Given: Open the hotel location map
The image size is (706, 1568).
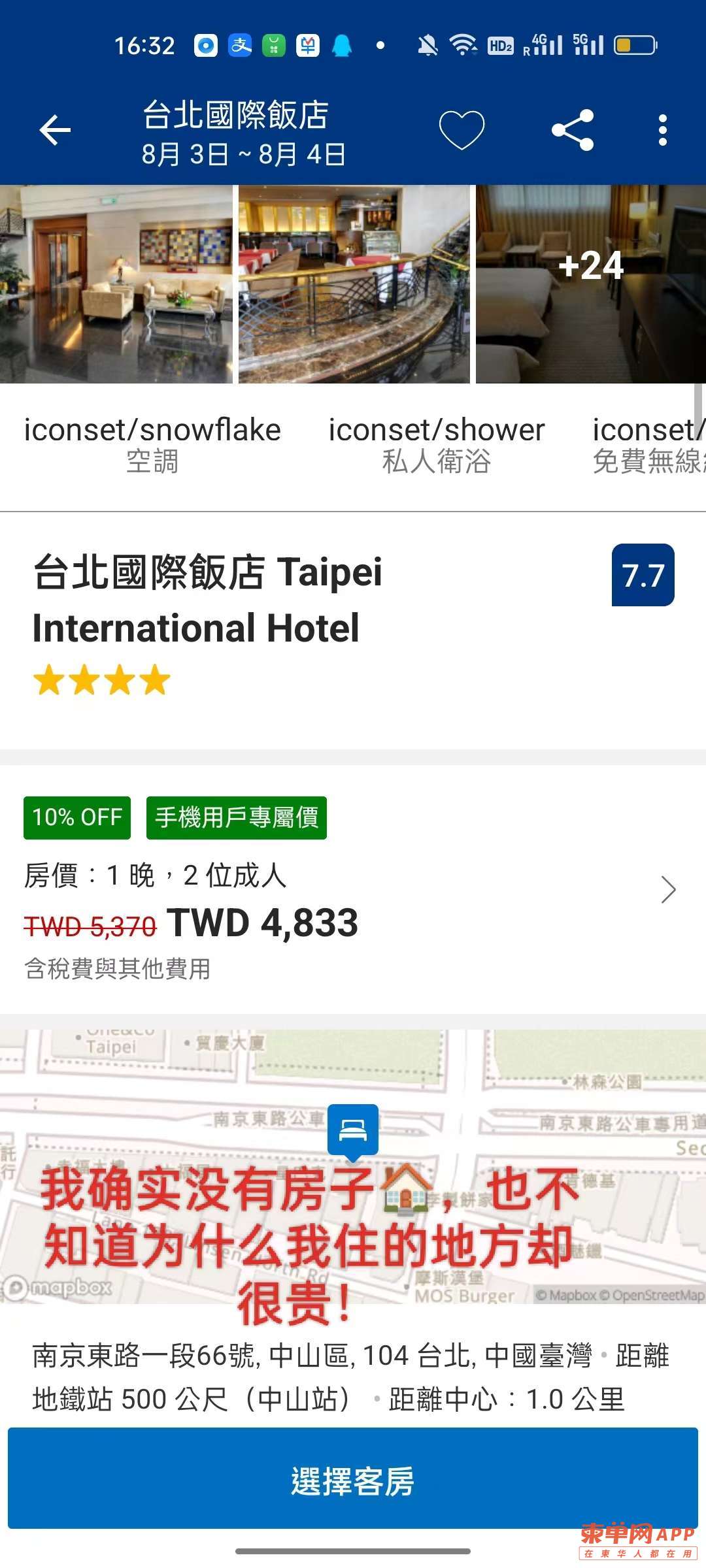Looking at the screenshot, I should [353, 1166].
